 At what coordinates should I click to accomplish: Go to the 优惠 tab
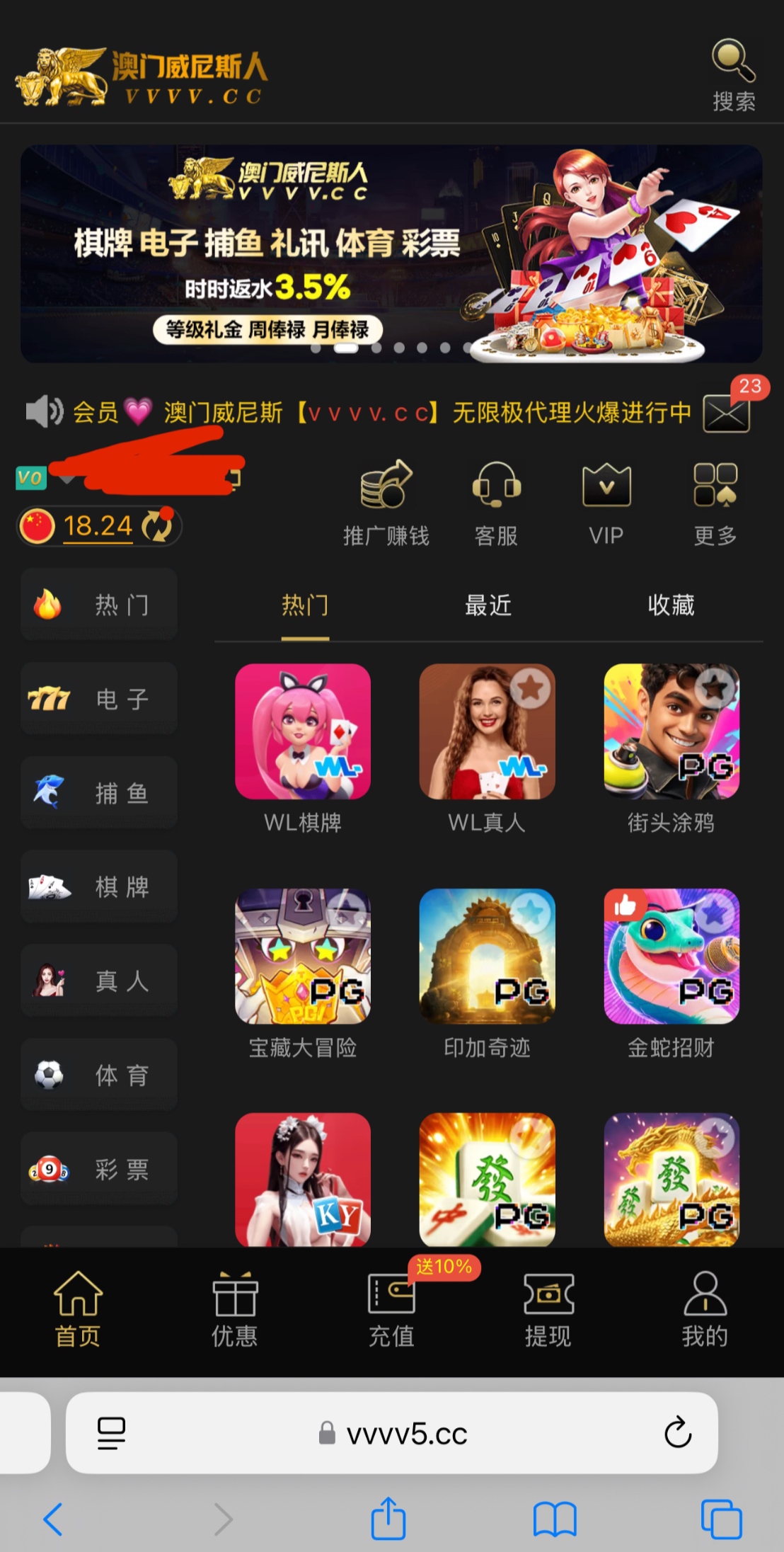(234, 1308)
